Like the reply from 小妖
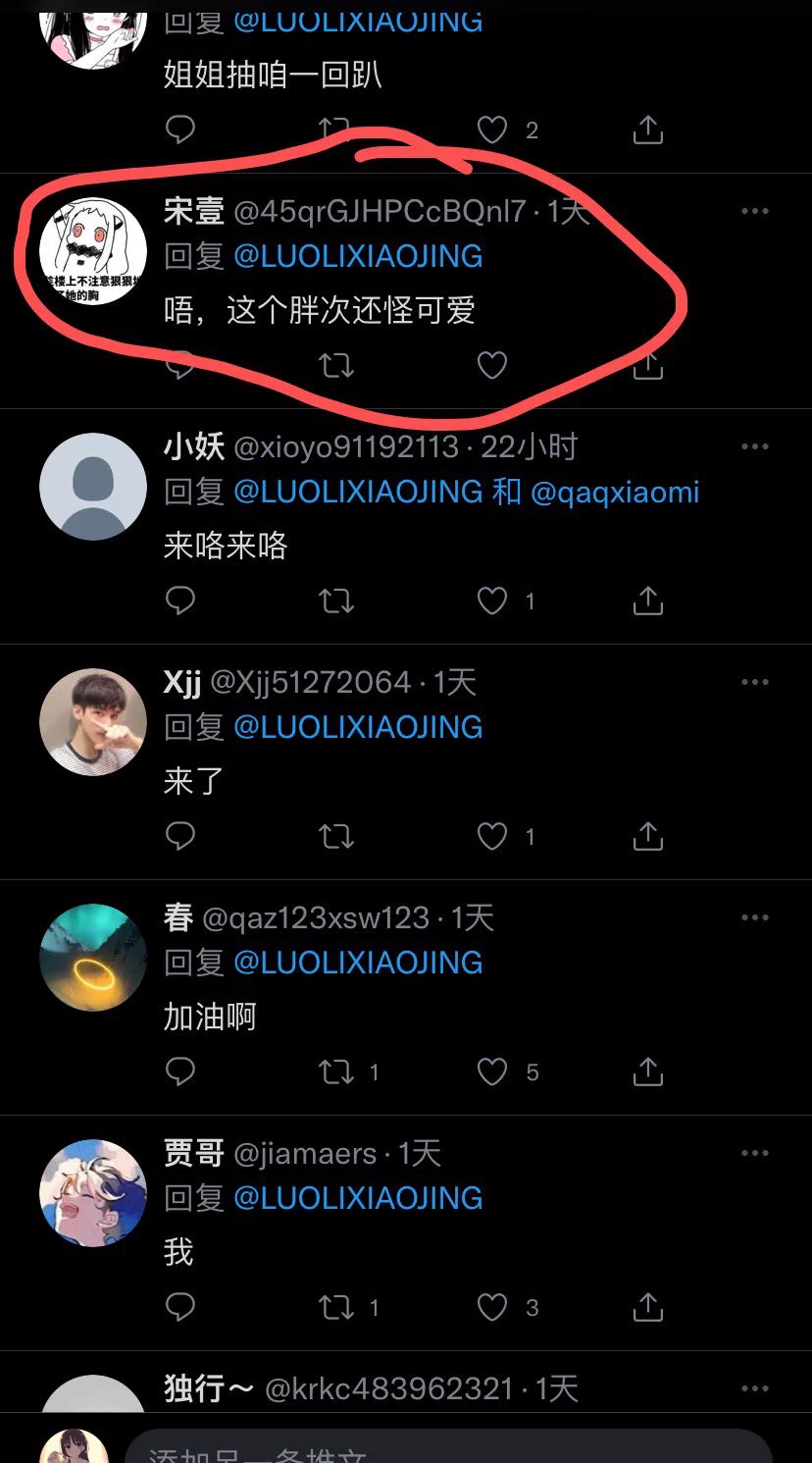This screenshot has height=1463, width=812. coord(492,601)
